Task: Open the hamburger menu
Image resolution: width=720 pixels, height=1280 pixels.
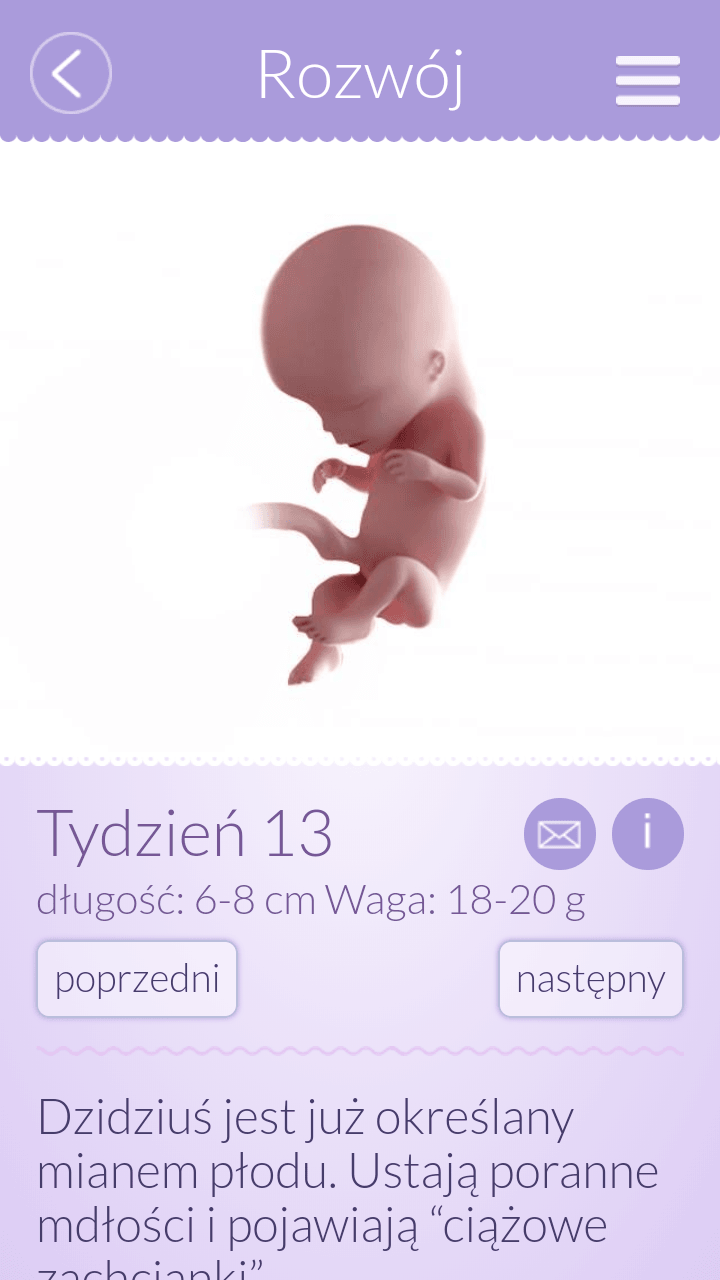Action: [x=648, y=80]
